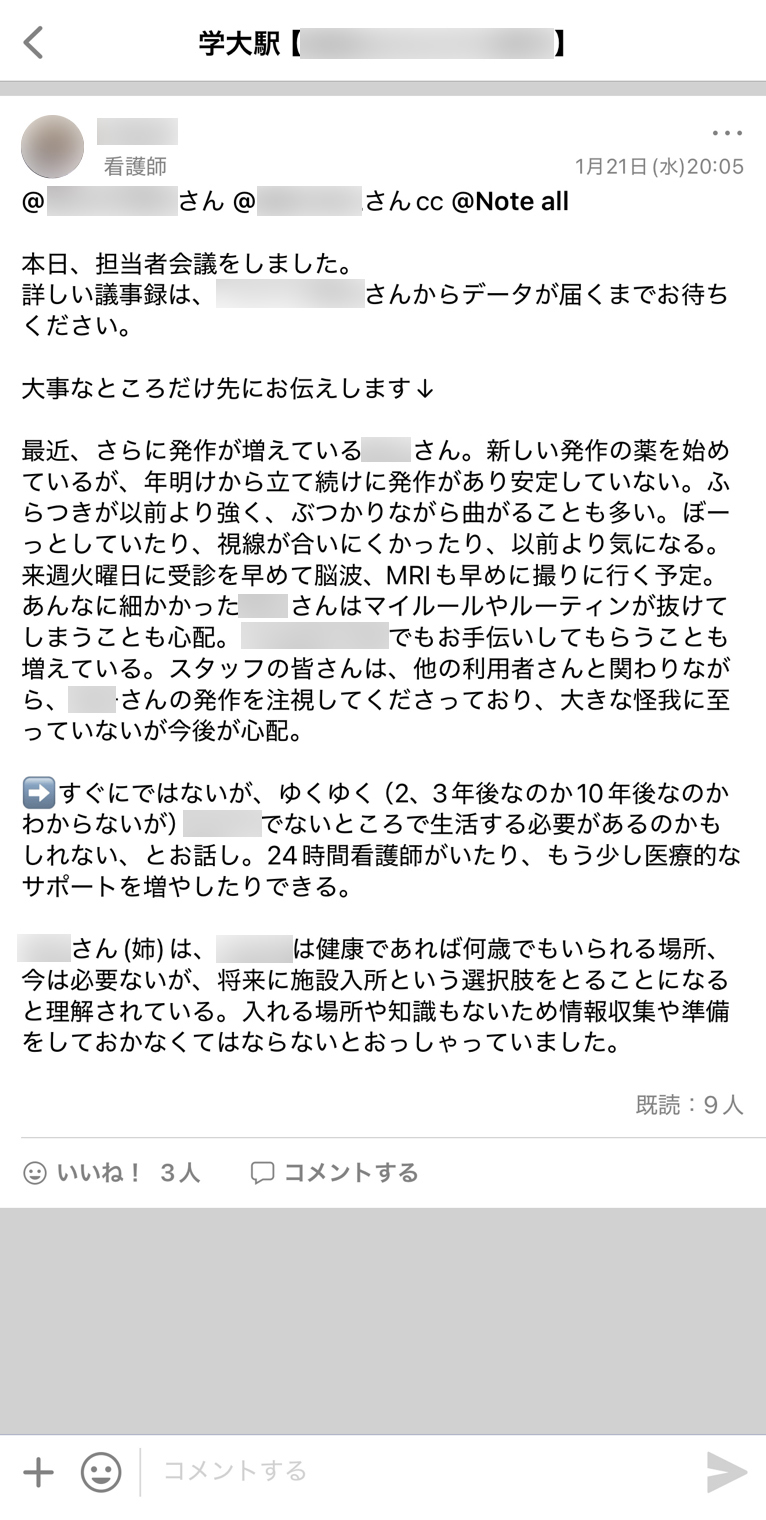Tap the plus icon to attach content

[x=37, y=1471]
